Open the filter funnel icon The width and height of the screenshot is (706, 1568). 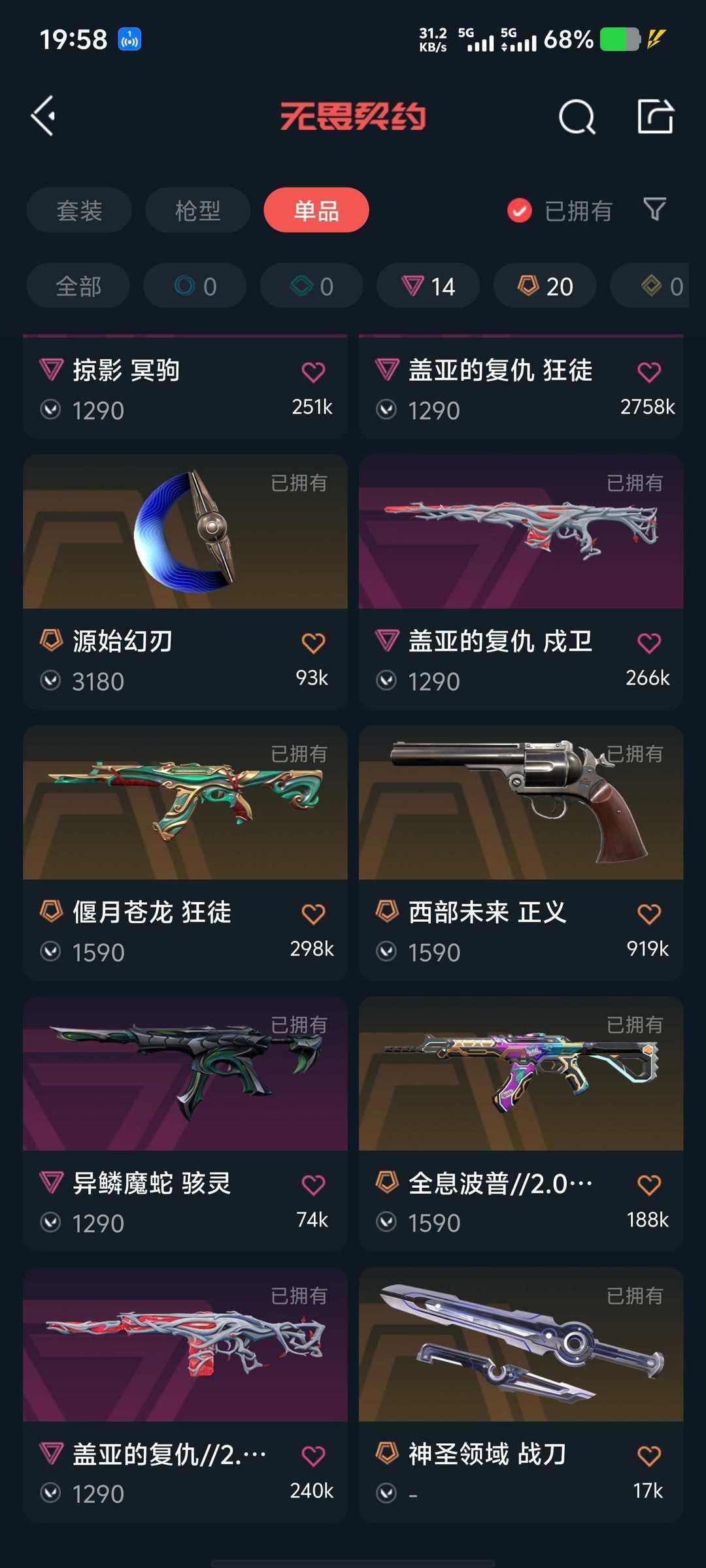coord(654,210)
